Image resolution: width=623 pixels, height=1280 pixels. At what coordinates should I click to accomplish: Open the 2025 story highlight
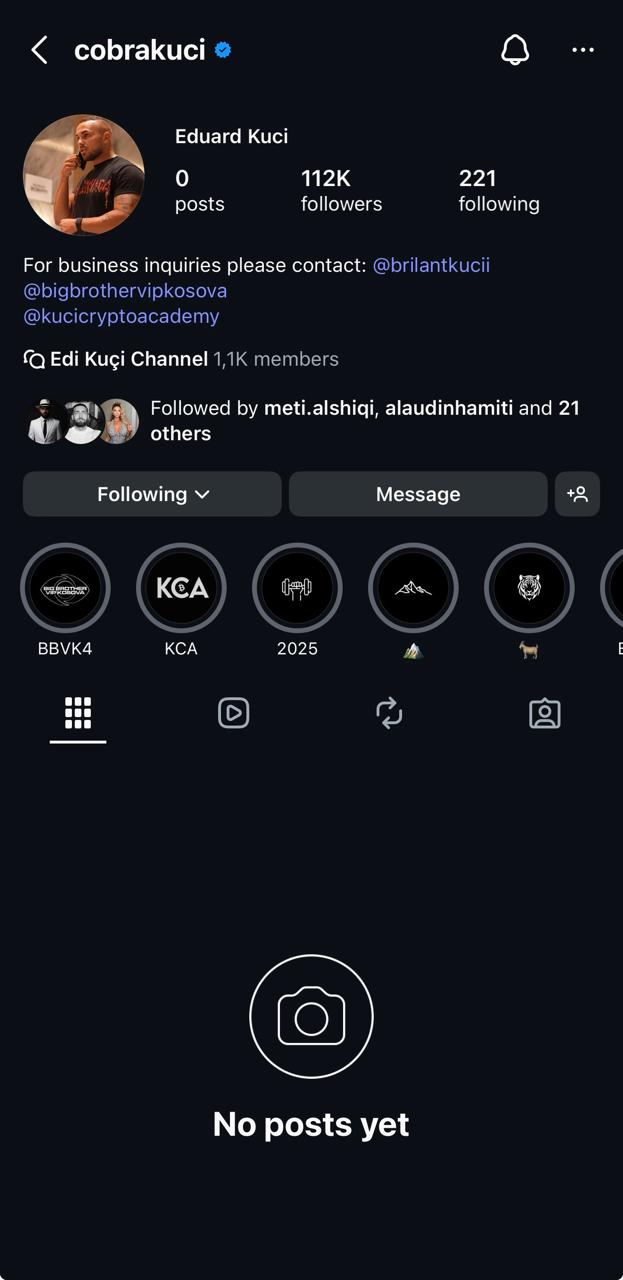click(x=297, y=588)
